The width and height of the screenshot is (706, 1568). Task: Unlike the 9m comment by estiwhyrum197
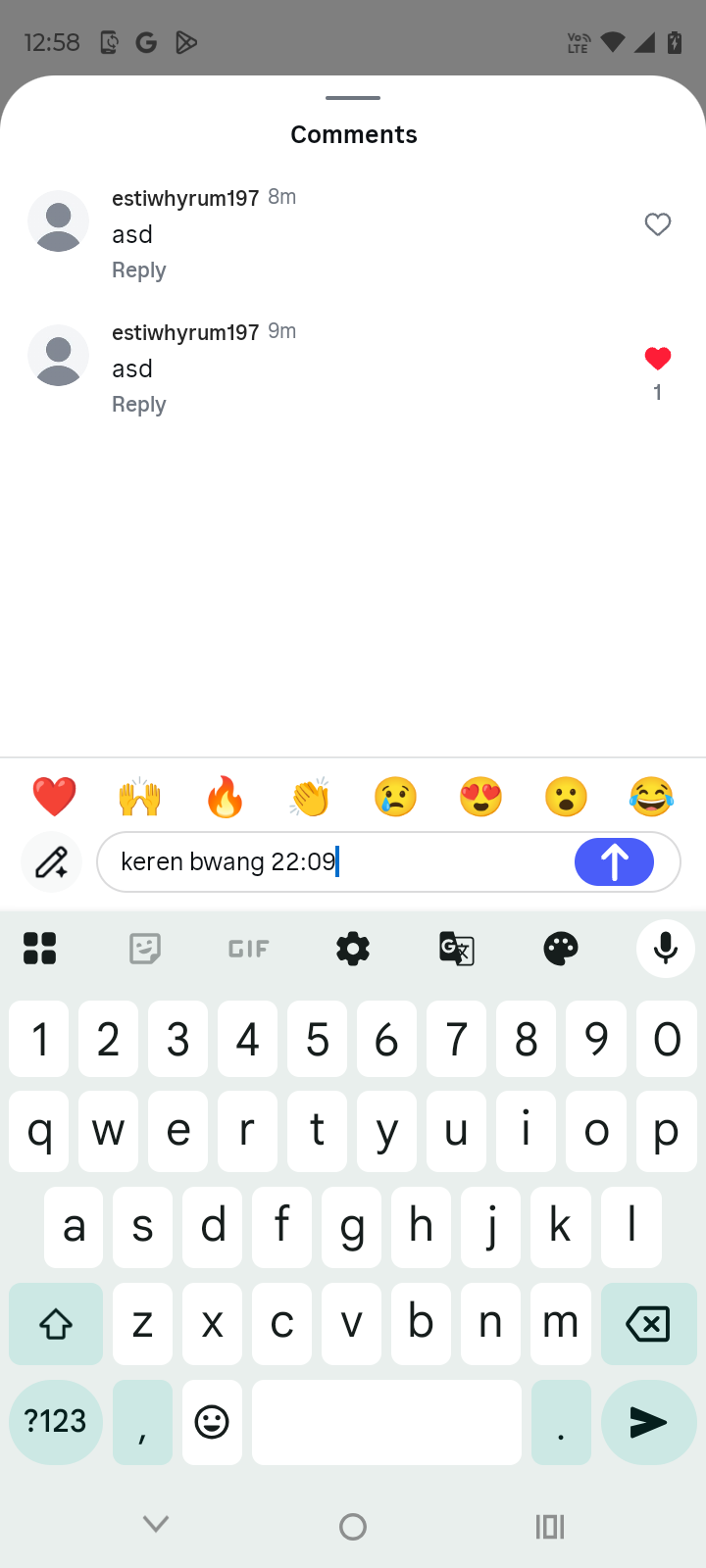(657, 359)
